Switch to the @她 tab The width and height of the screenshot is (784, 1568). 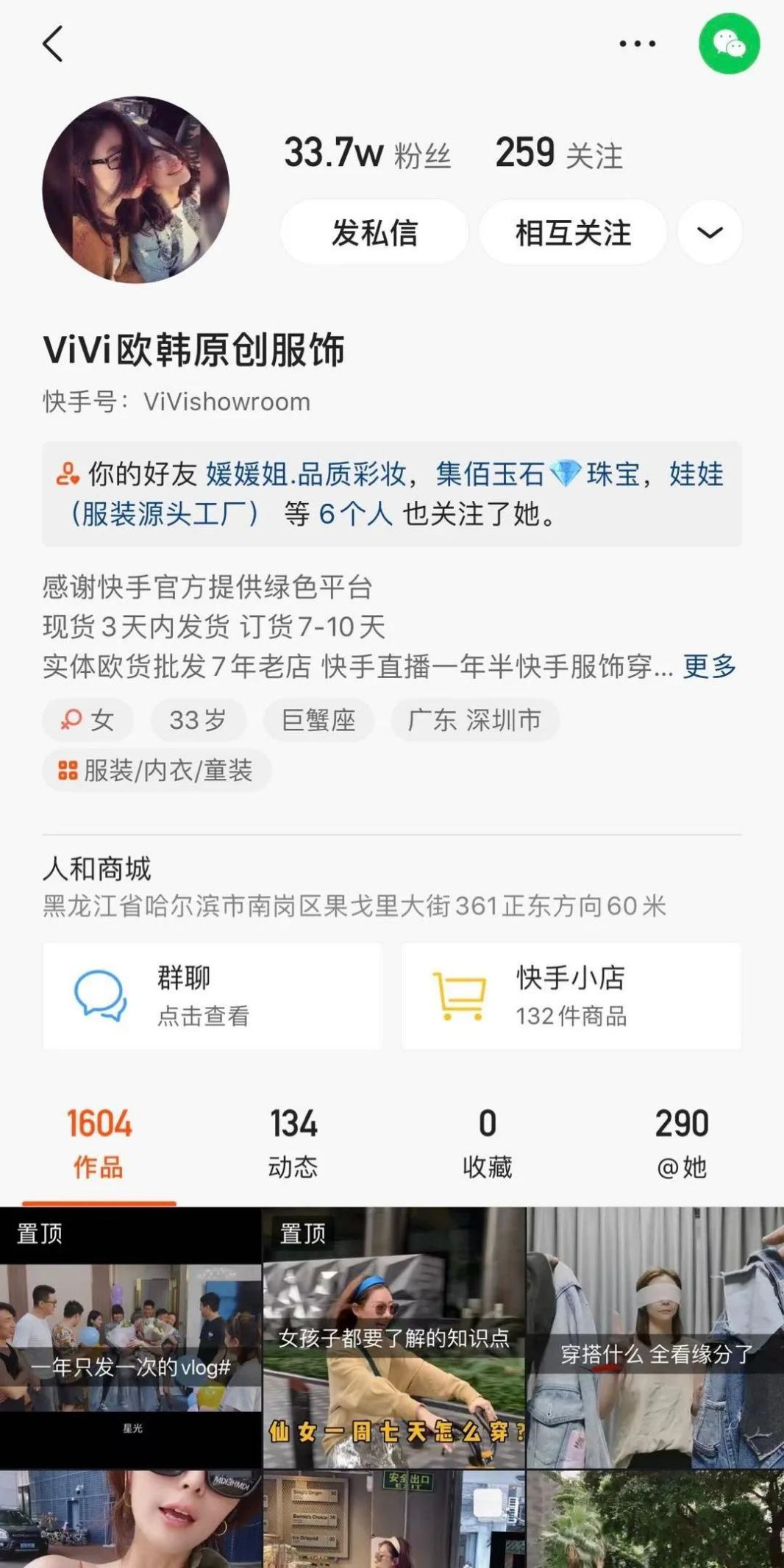pos(681,1144)
